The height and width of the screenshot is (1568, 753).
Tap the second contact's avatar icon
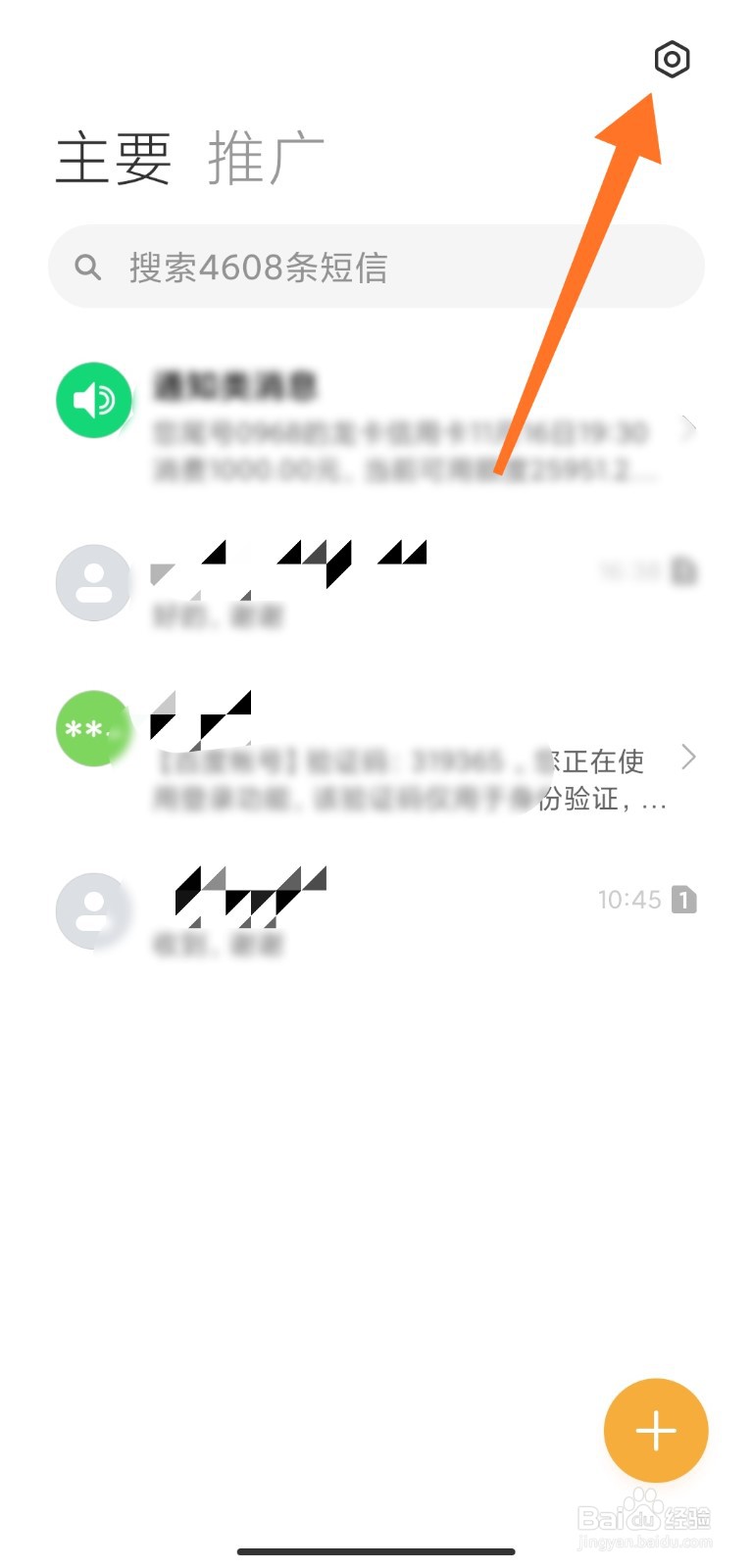coord(93,582)
